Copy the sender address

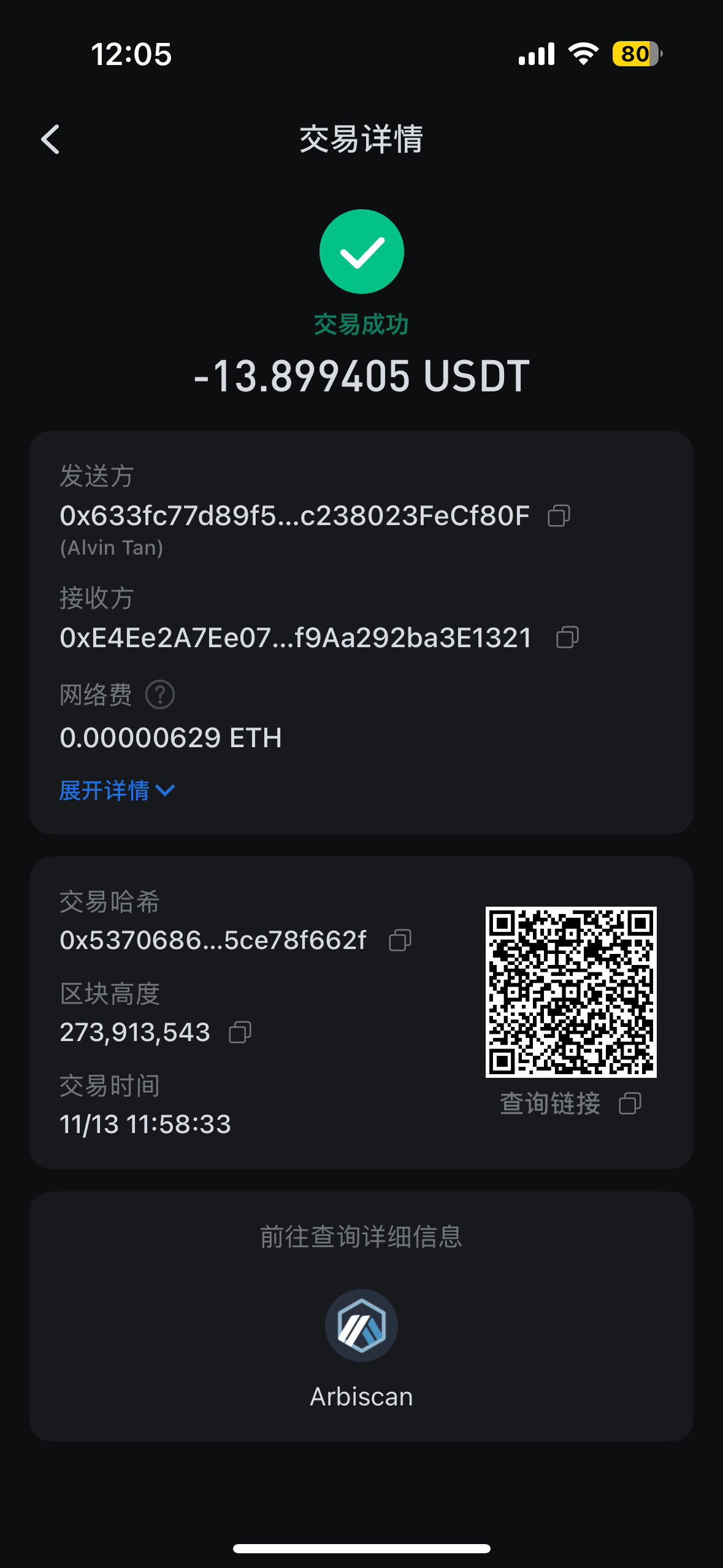559,516
